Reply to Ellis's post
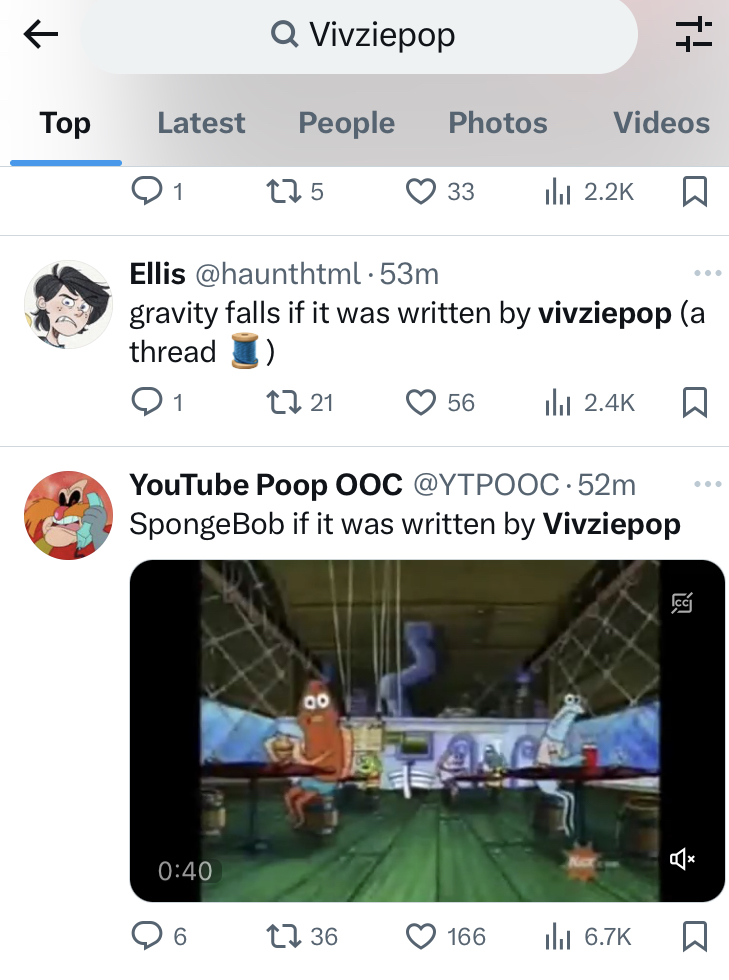Viewport: 729px width, 980px height. point(146,402)
